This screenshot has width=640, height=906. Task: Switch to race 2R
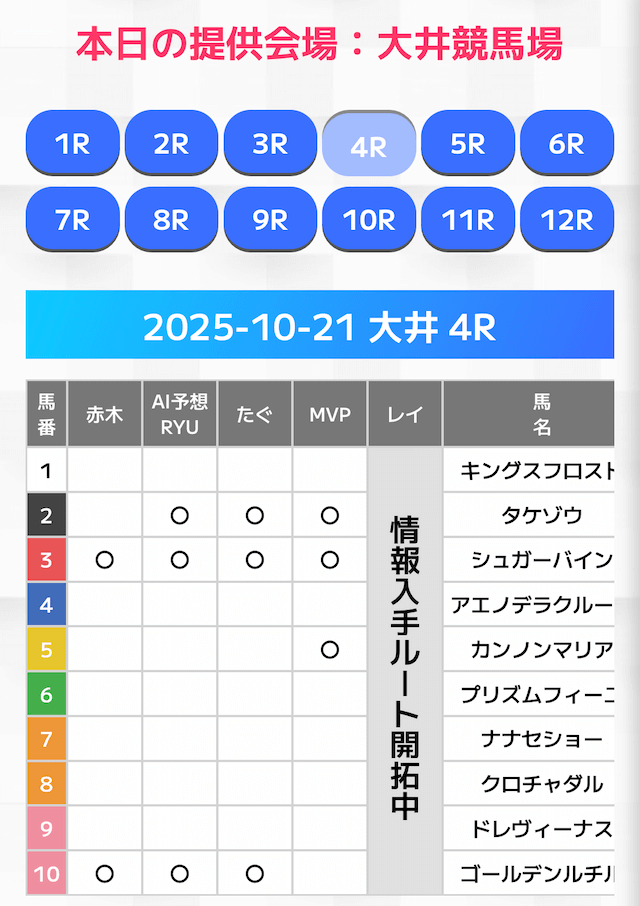pyautogui.click(x=171, y=143)
